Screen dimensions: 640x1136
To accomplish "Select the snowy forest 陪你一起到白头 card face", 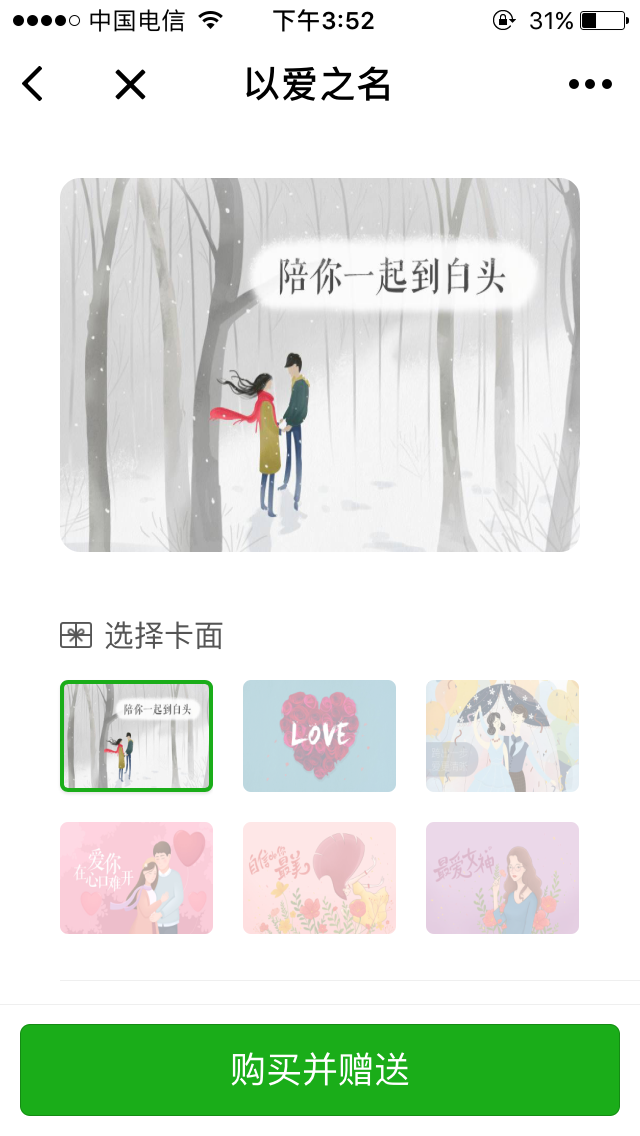I will 136,736.
